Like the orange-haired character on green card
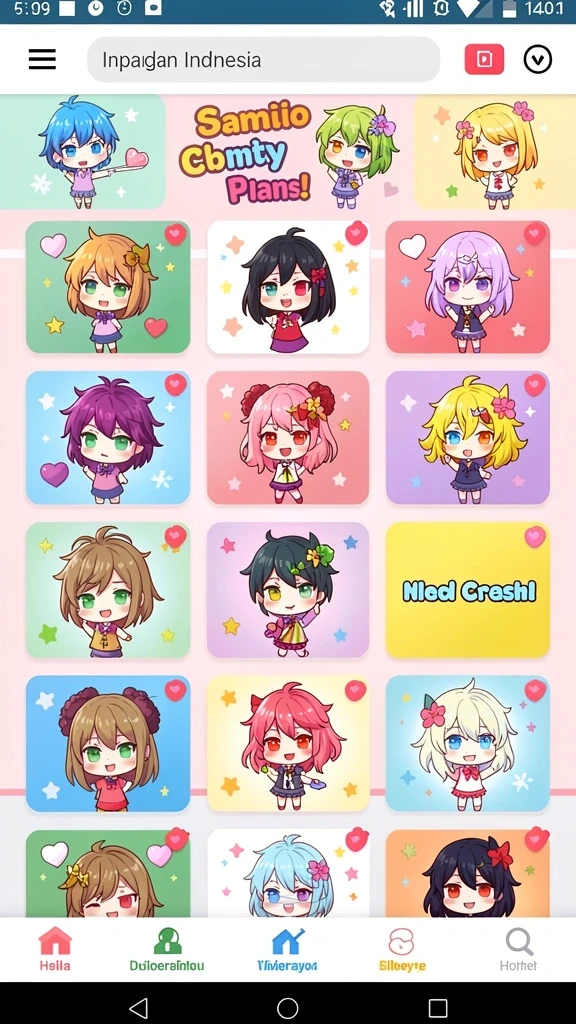Screen dimensions: 576x1024 point(175,234)
